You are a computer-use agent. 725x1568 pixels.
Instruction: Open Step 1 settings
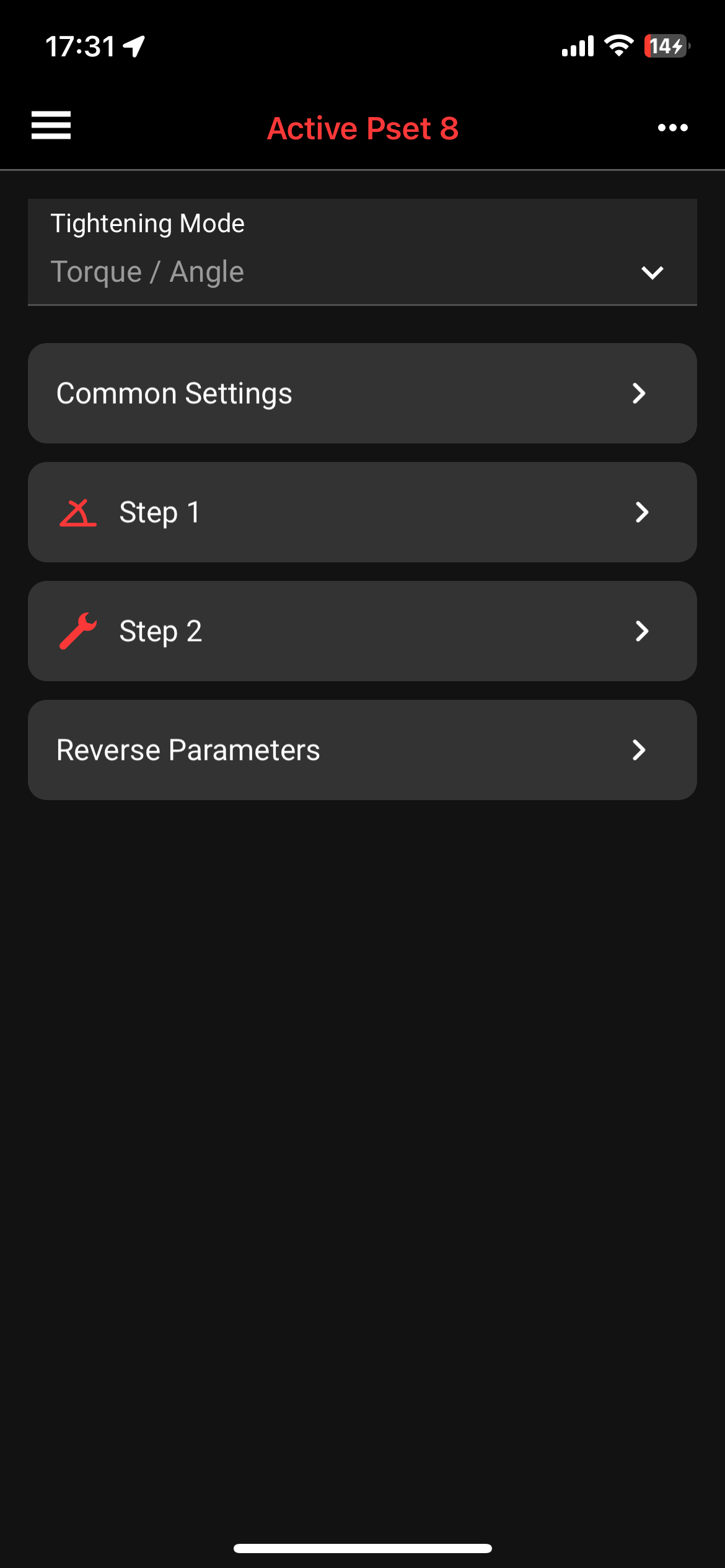(x=362, y=512)
